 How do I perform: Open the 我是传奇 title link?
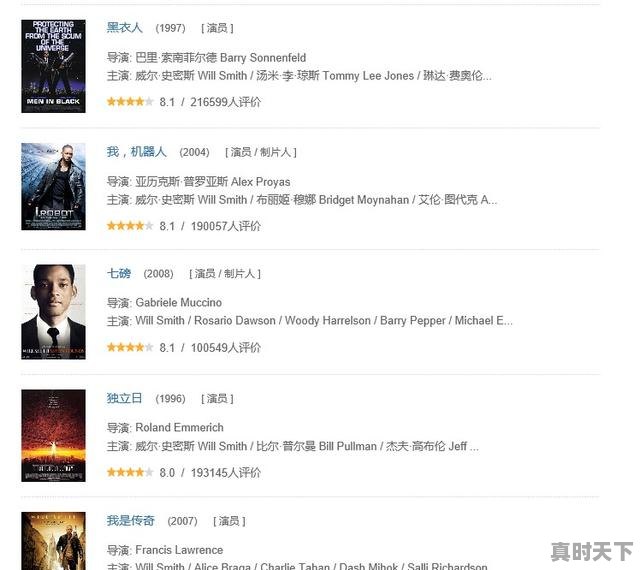pos(131,521)
